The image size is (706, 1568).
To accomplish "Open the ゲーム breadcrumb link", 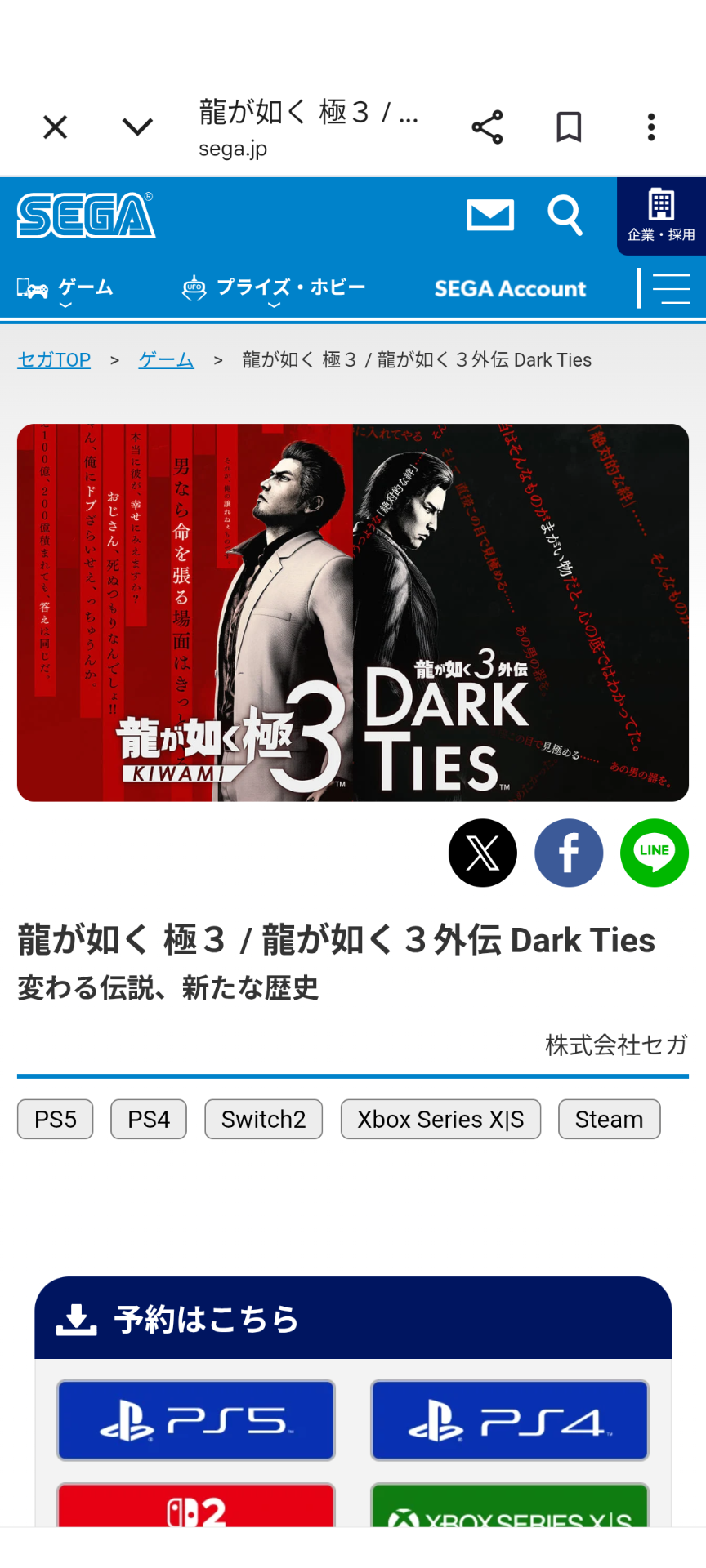I will click(166, 360).
